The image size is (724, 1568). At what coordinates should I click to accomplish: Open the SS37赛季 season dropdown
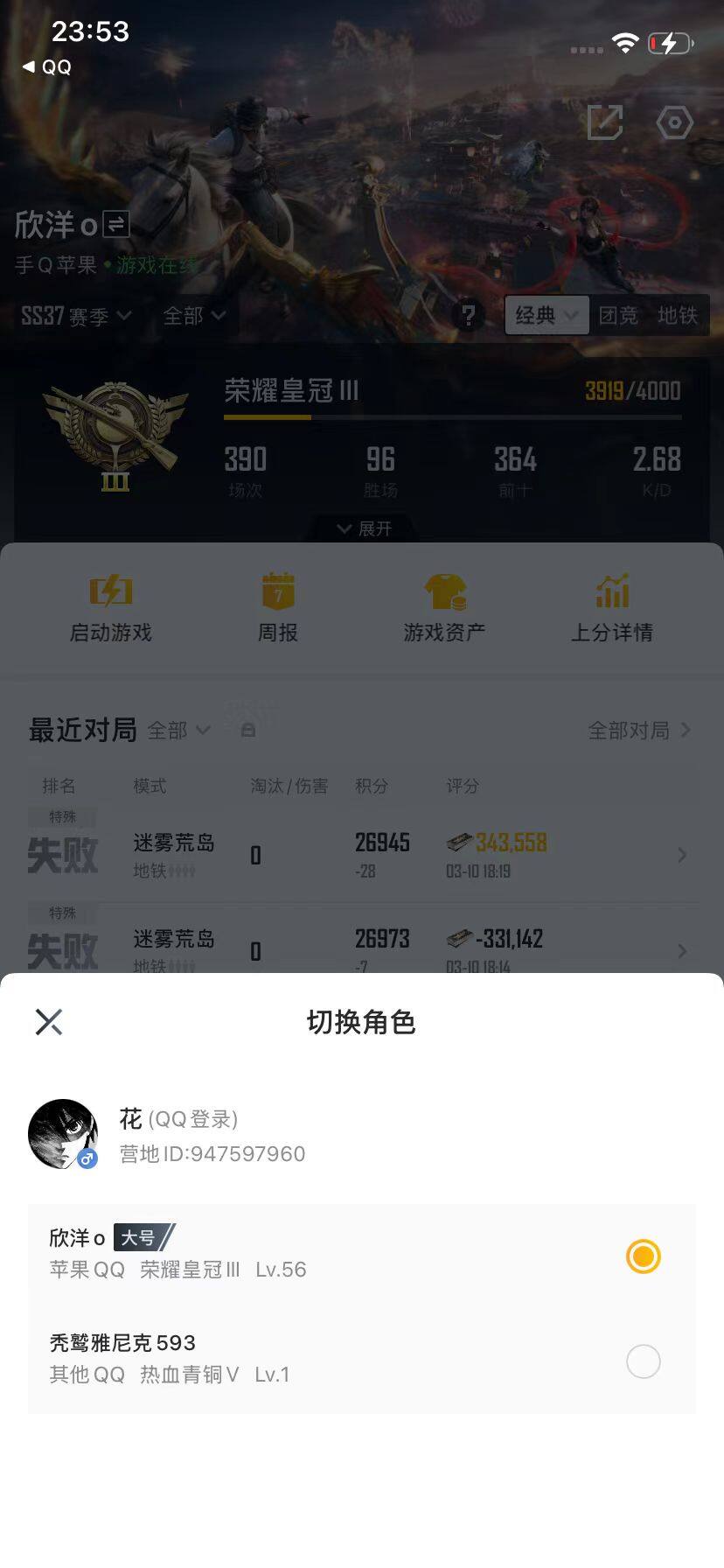pos(74,316)
